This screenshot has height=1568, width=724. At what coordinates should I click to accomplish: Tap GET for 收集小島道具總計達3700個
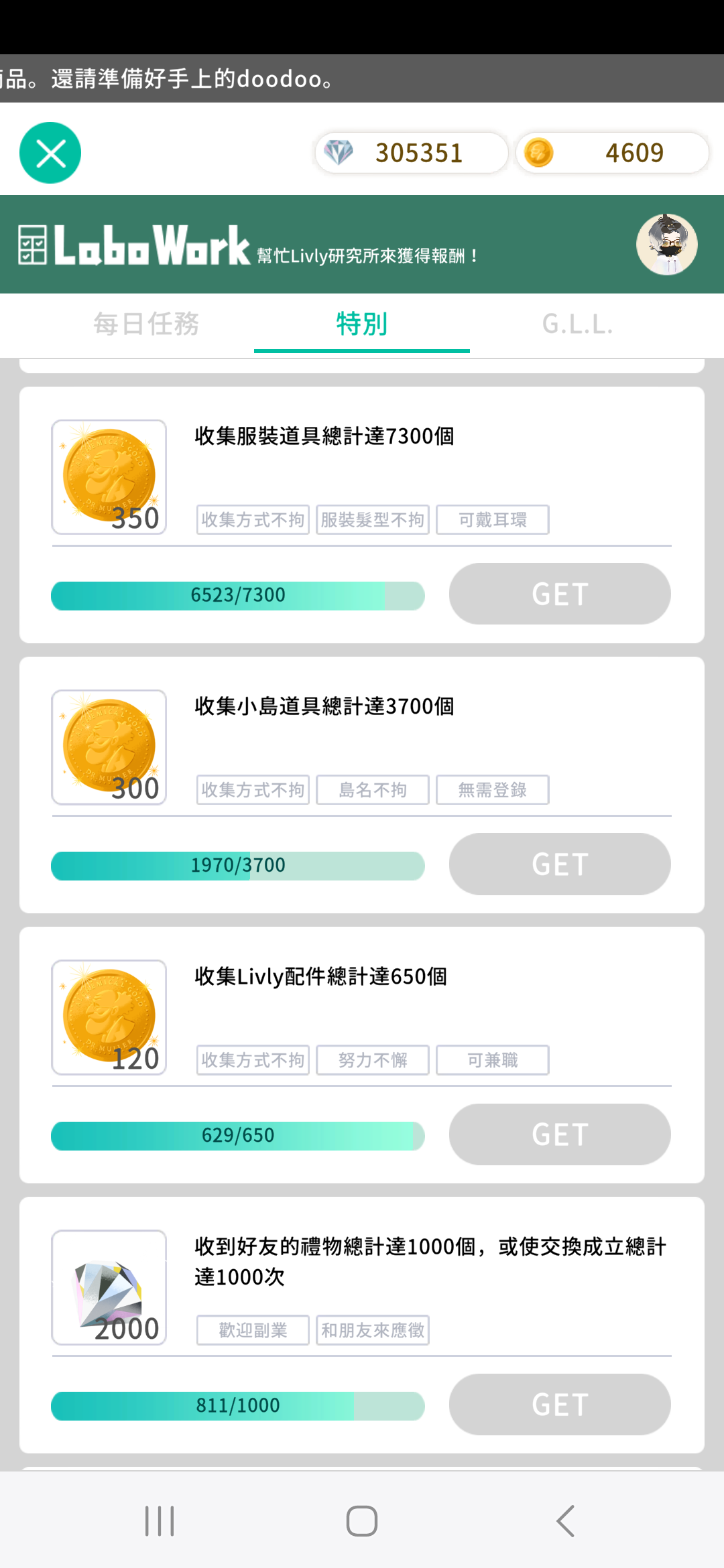[560, 864]
